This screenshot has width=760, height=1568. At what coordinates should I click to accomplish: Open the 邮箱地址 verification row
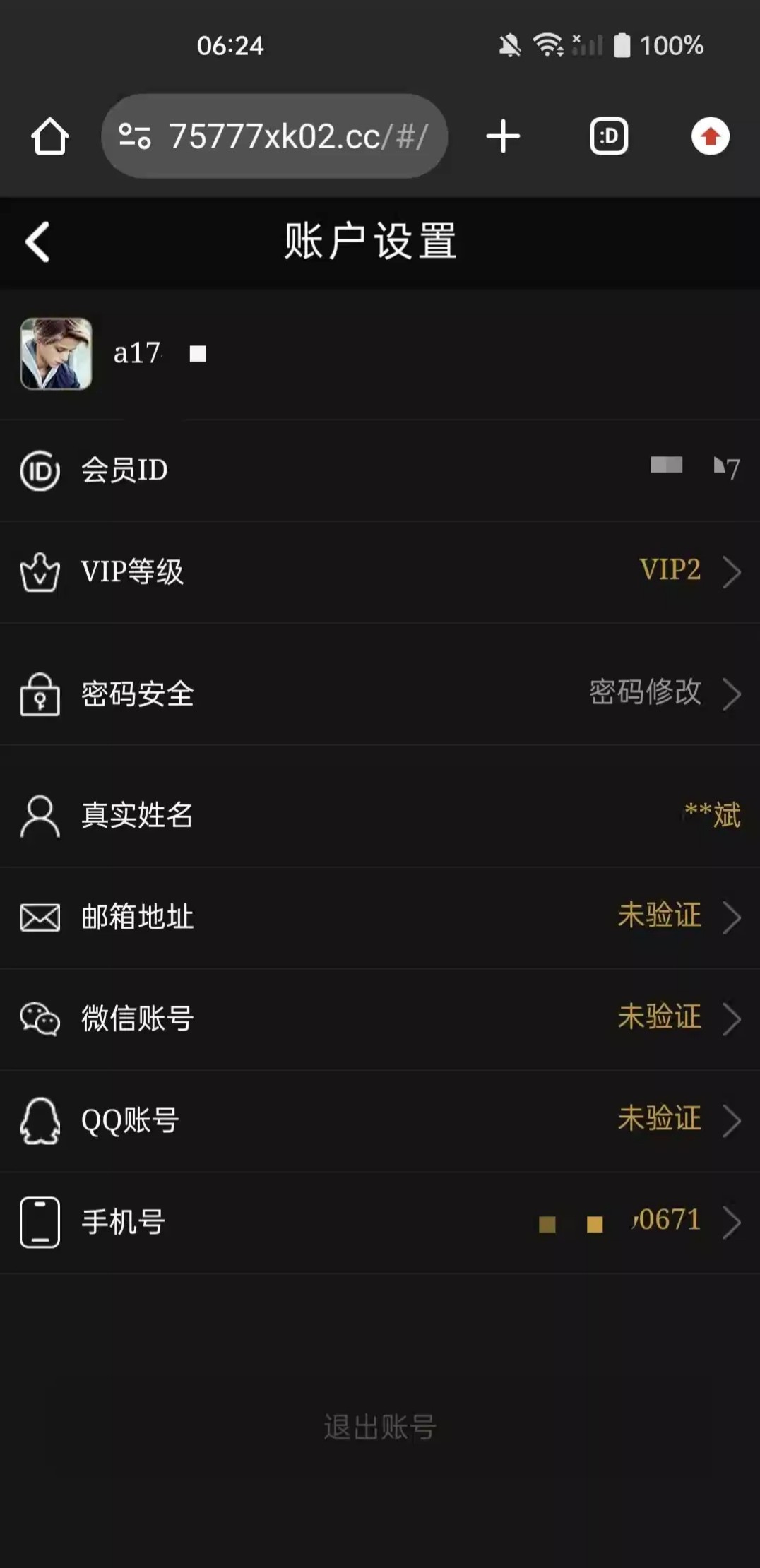point(380,917)
